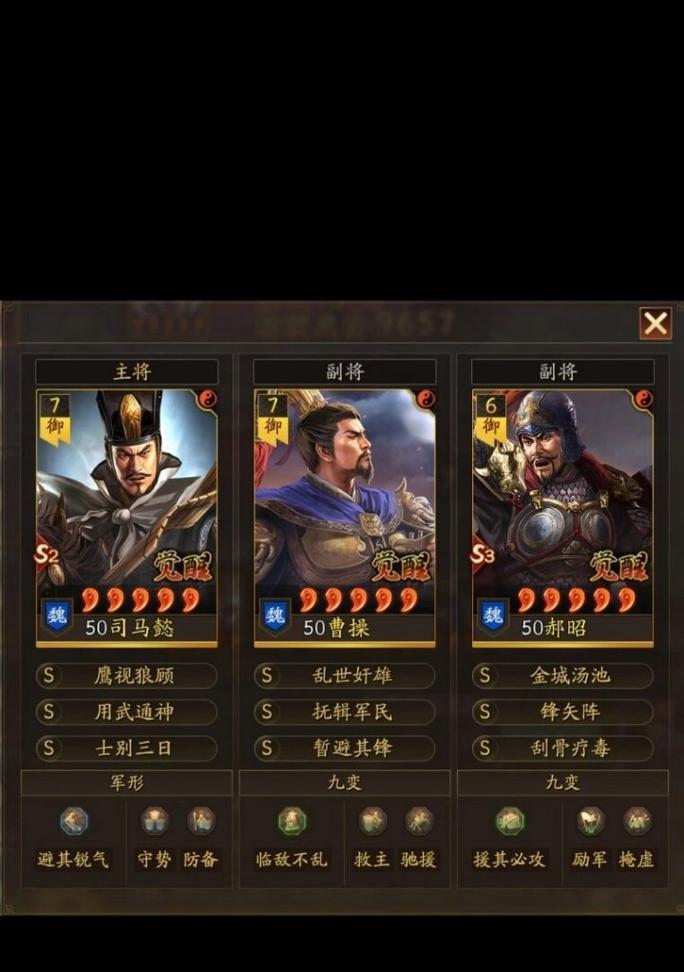View the 士别三日 skill
Viewport: 684px width, 972px height.
(x=127, y=748)
